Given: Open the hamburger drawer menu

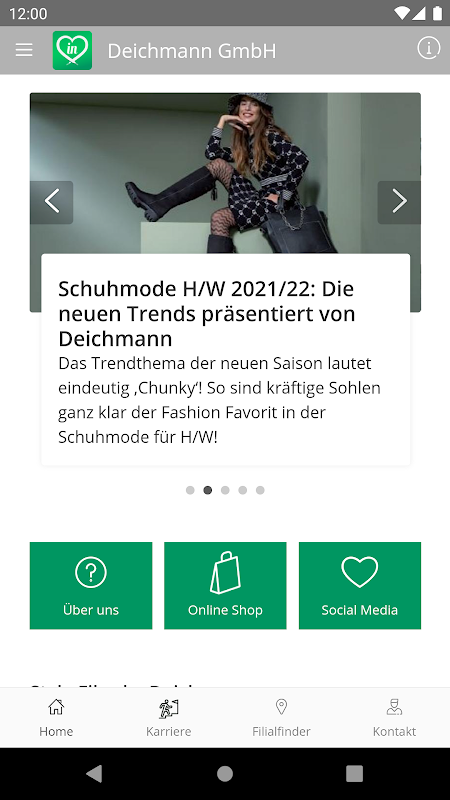Looking at the screenshot, I should (x=24, y=50).
